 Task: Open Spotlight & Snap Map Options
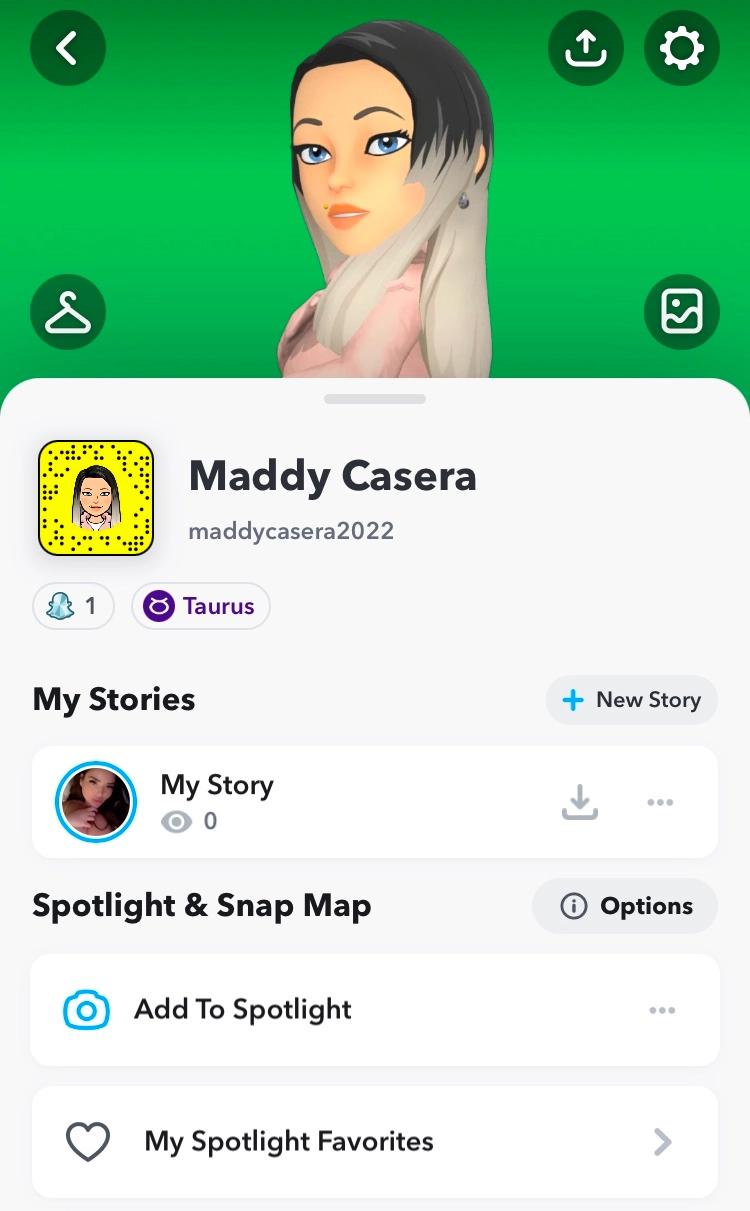click(x=625, y=906)
